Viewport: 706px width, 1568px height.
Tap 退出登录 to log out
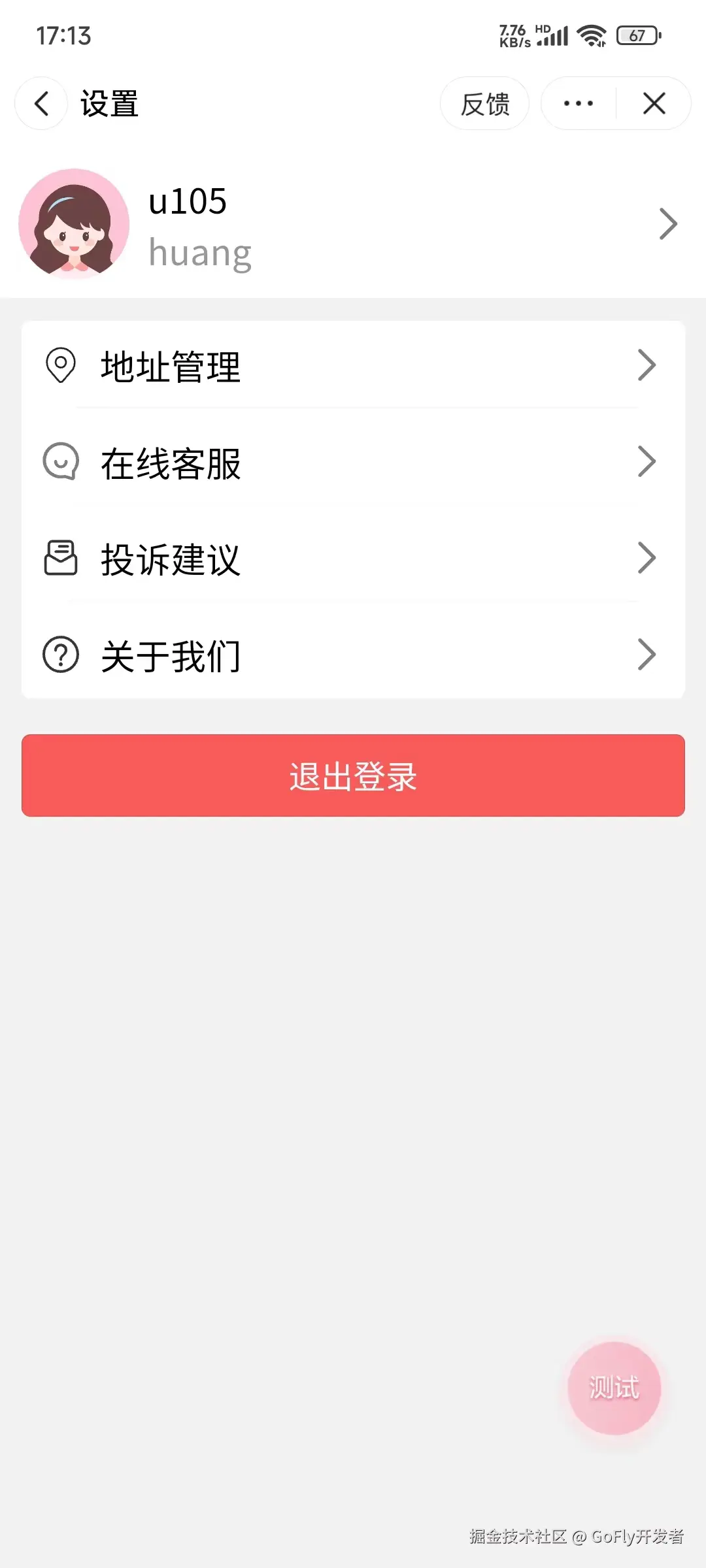pos(353,776)
